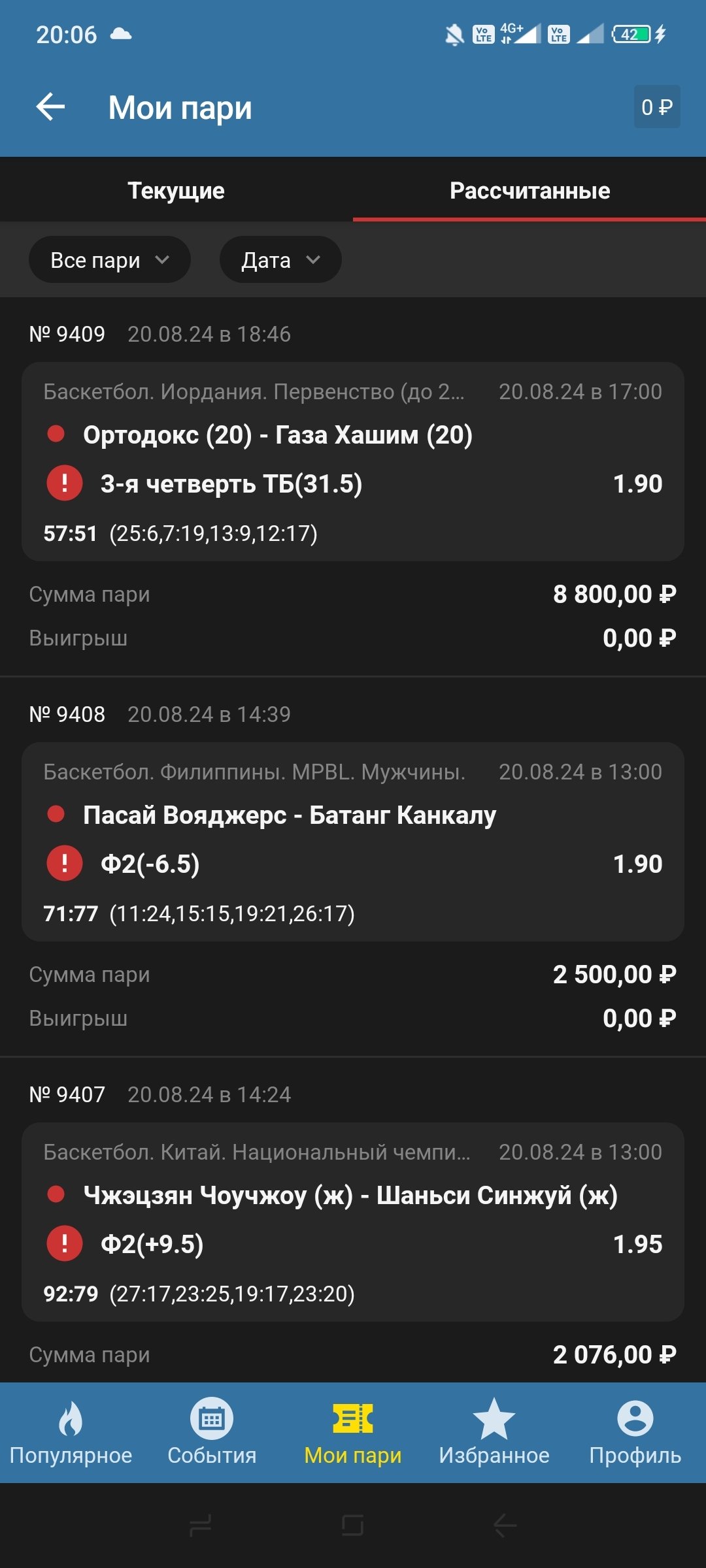This screenshot has width=706, height=1568.
Task: Open the Профиль tab
Action: point(635,1432)
